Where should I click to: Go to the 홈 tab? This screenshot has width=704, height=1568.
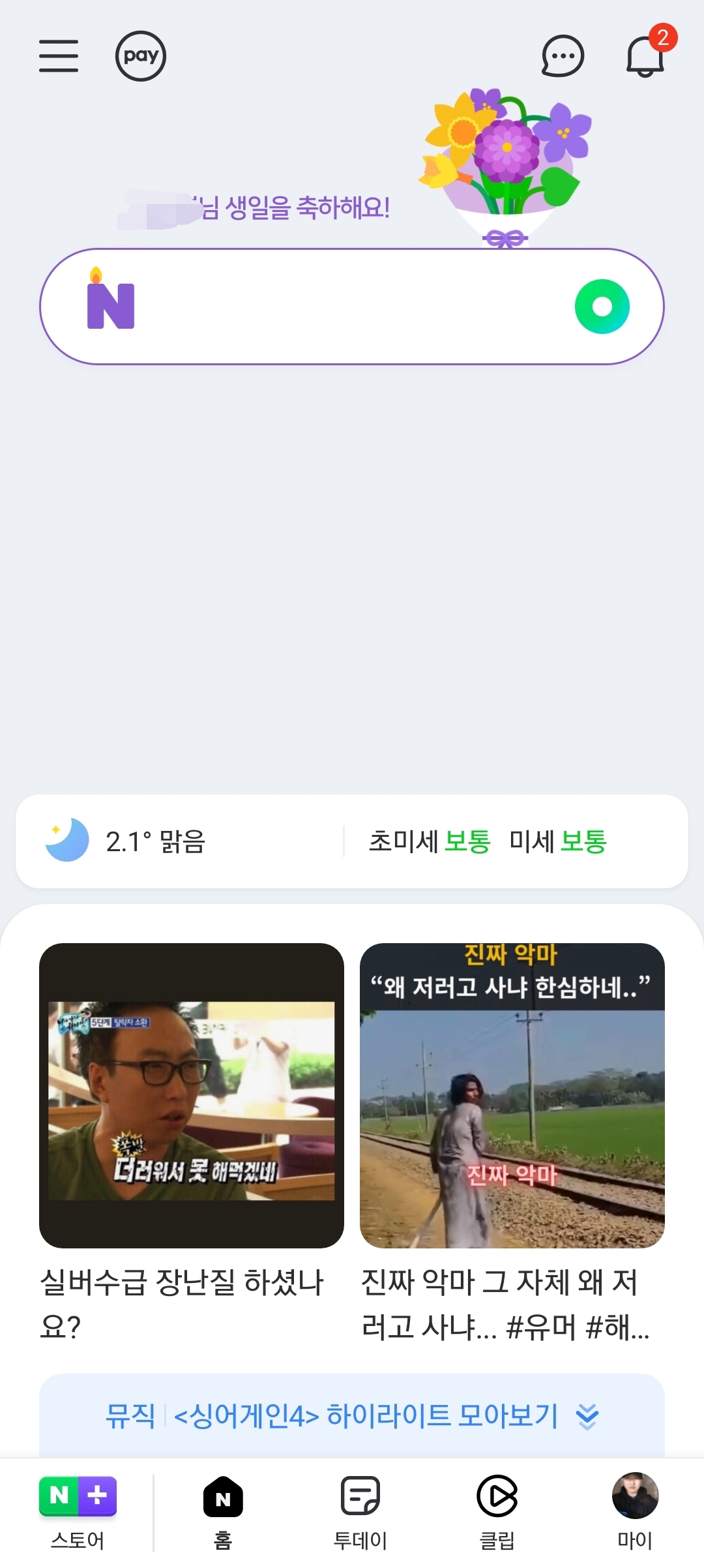coord(223,1512)
